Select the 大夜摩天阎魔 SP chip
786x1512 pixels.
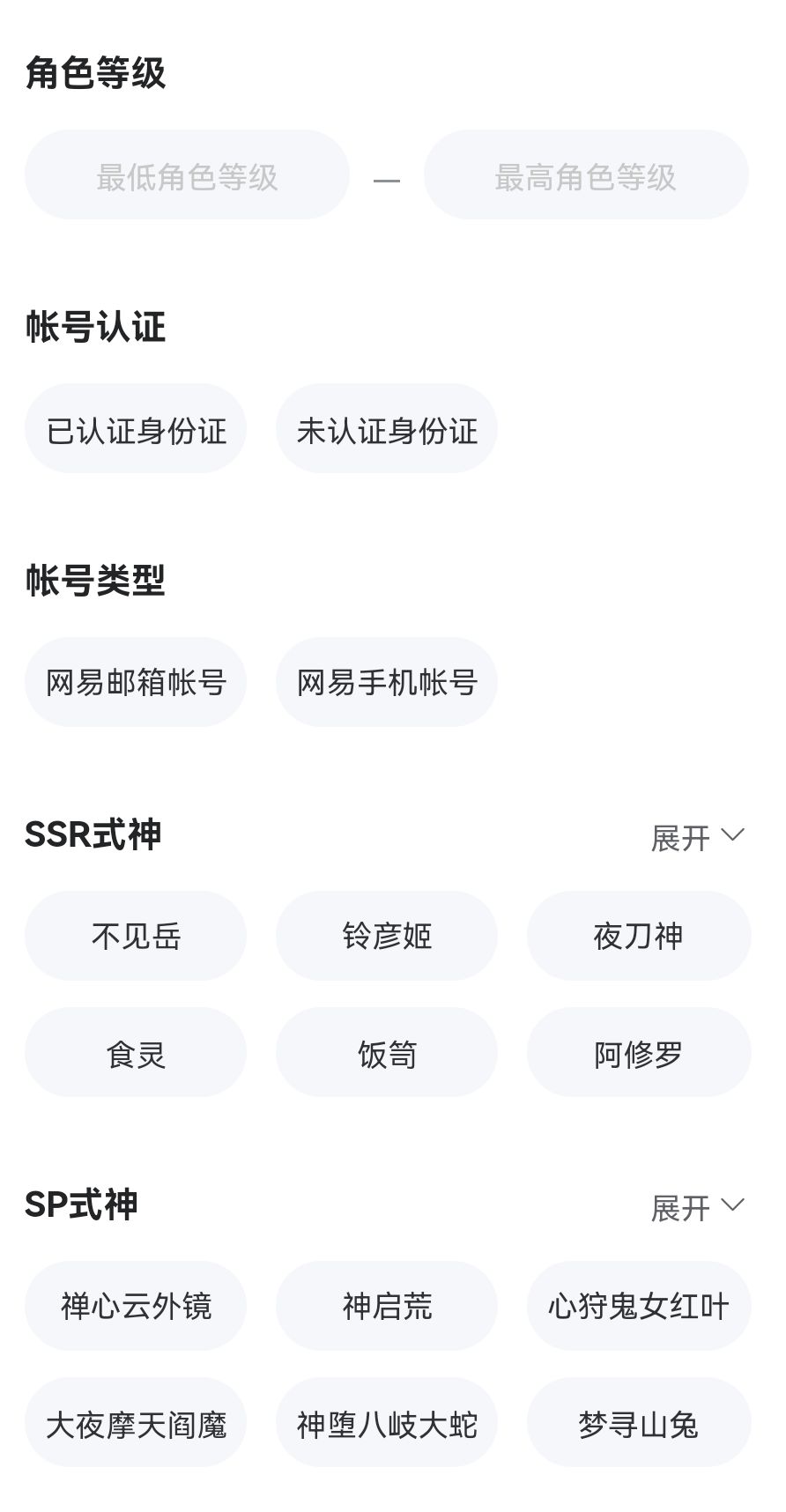click(136, 1423)
